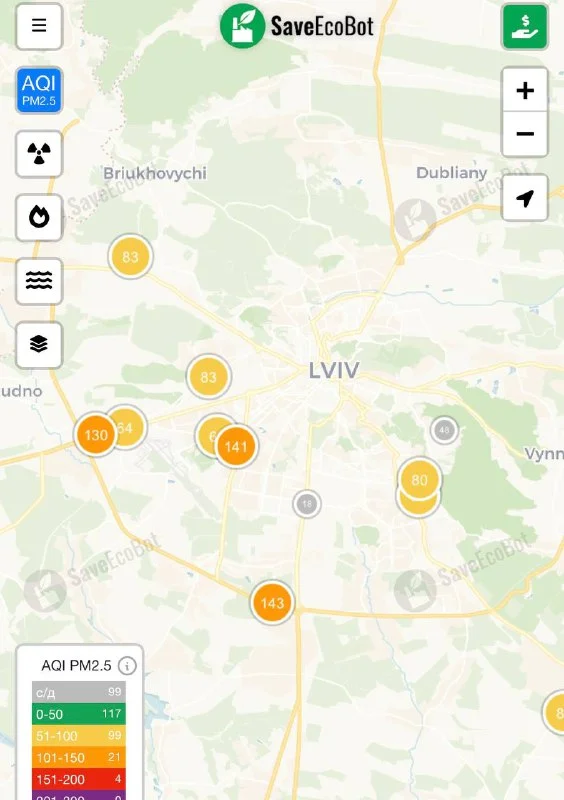The height and width of the screenshot is (800, 564).
Task: Open the station marker showing 143
Action: pyautogui.click(x=272, y=603)
